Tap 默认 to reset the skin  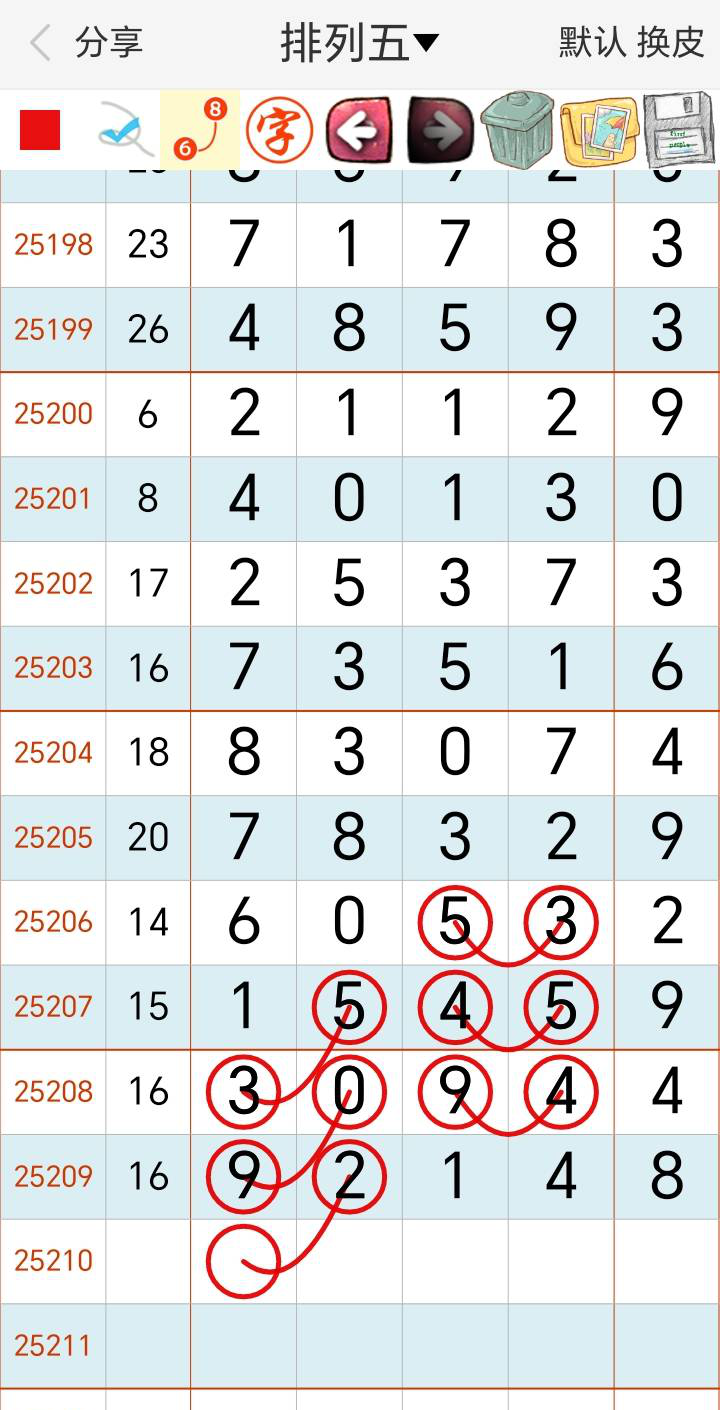(x=592, y=44)
